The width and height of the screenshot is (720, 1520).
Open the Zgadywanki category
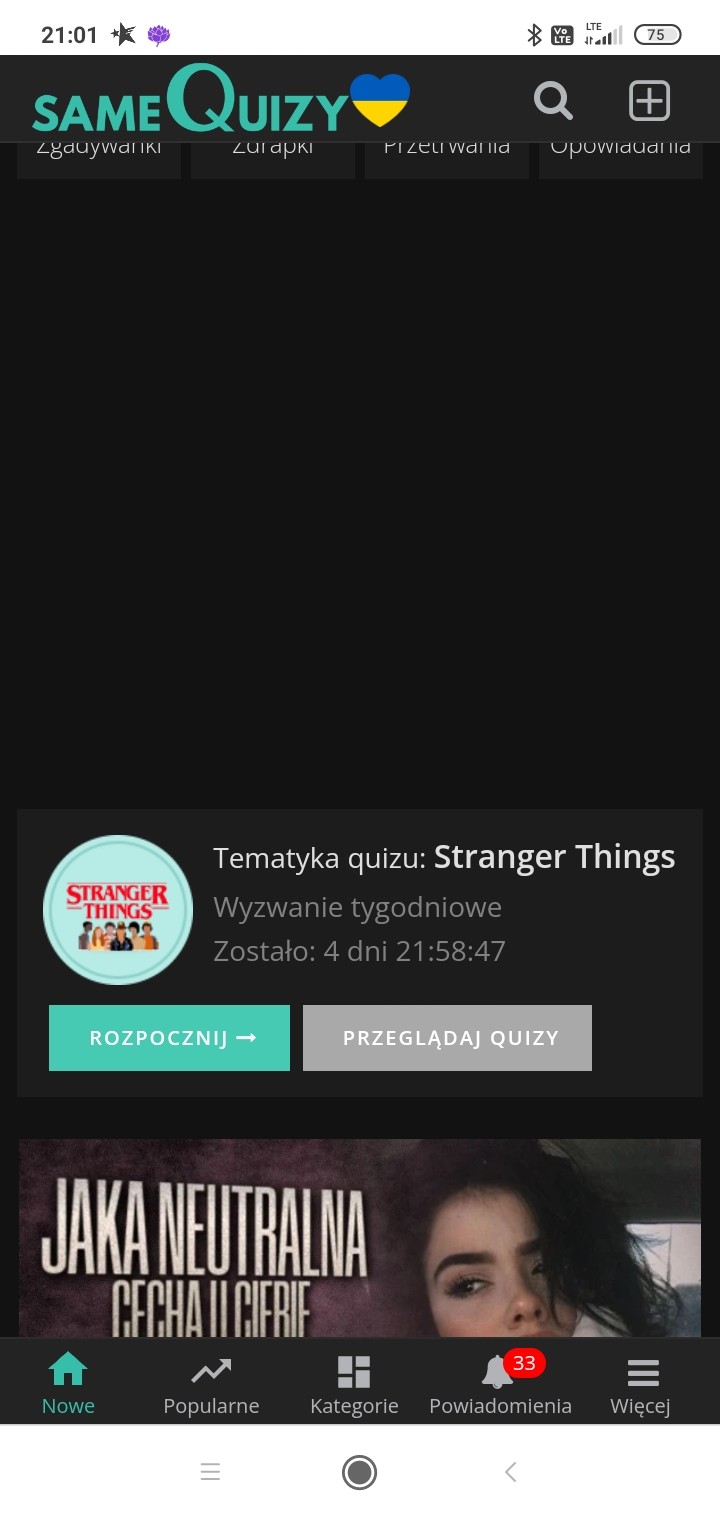[x=99, y=158]
